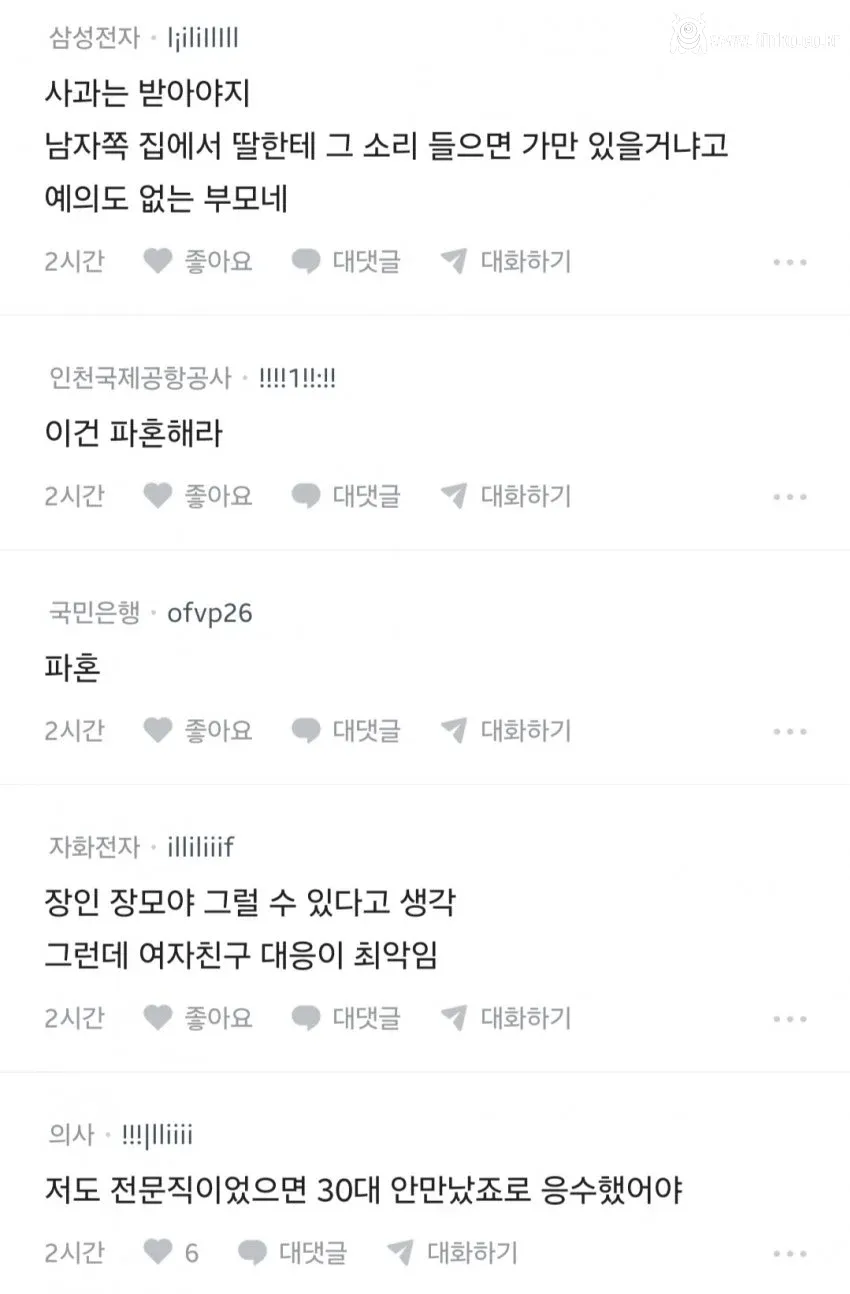This screenshot has height=1294, width=850.
Task: Open the three-dot menu on 삼성전자 comment
Action: [x=791, y=261]
